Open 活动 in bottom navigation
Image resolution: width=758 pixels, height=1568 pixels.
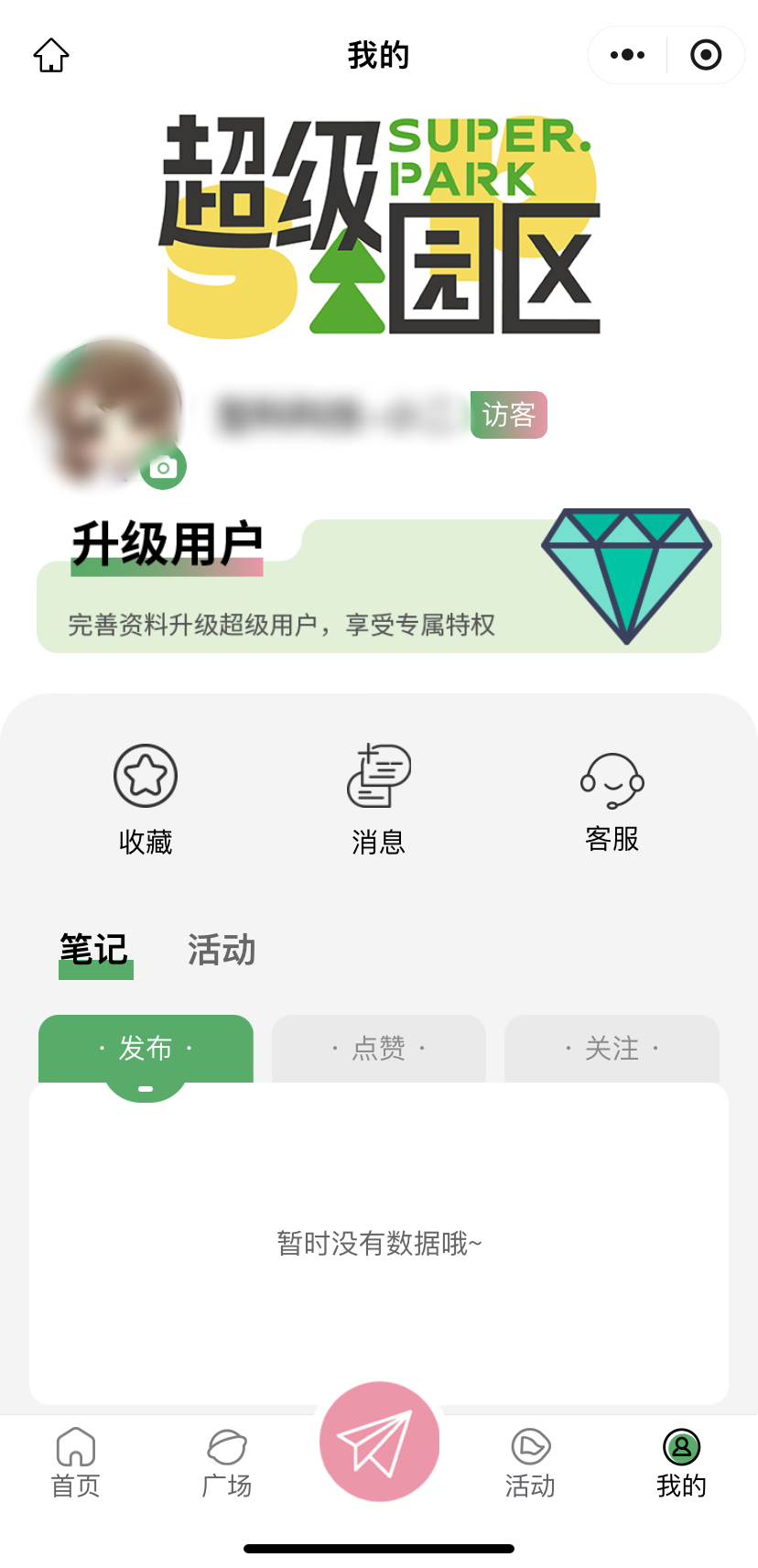point(530,1462)
